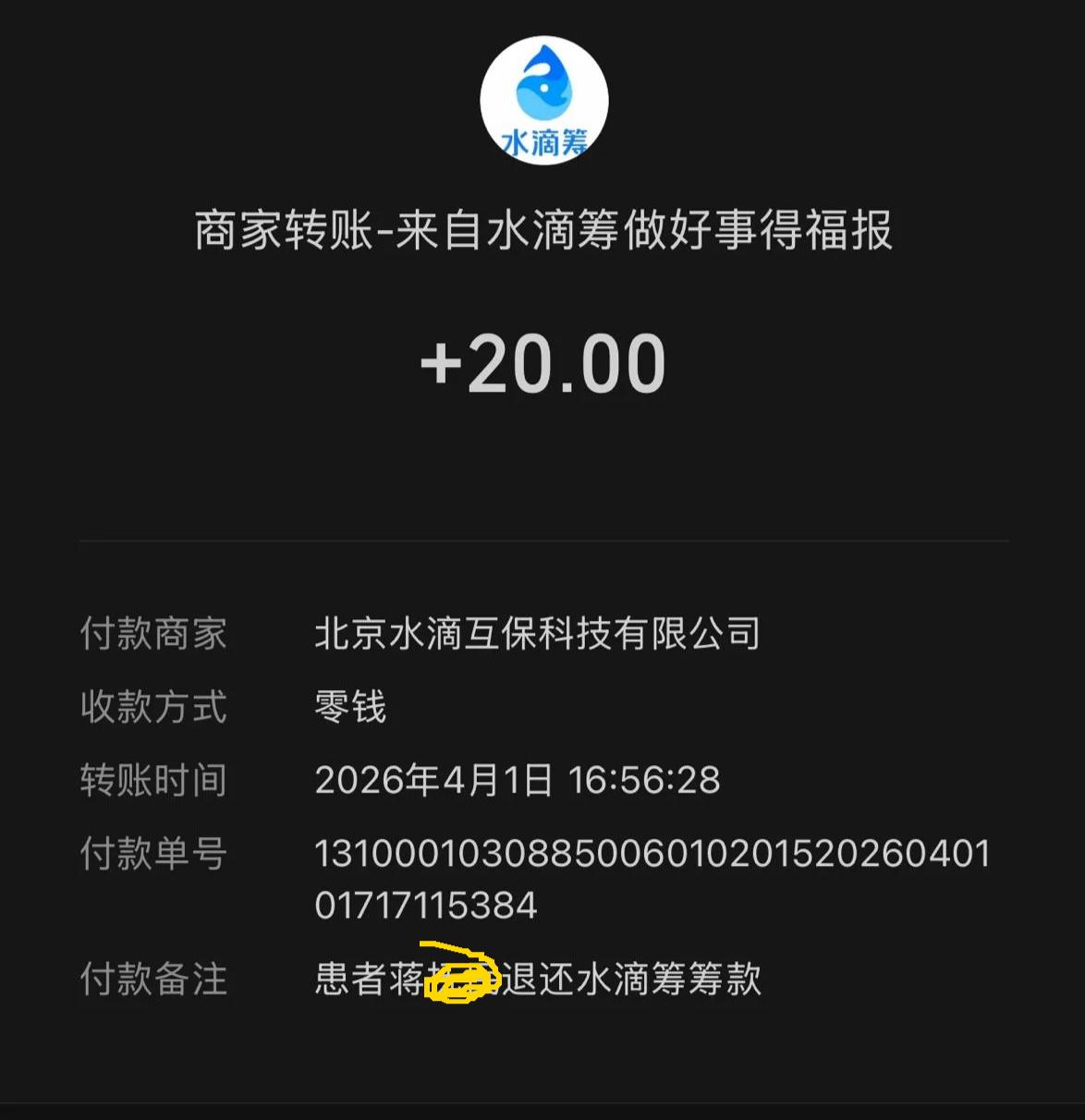Tap the 付款备注 label

(153, 981)
